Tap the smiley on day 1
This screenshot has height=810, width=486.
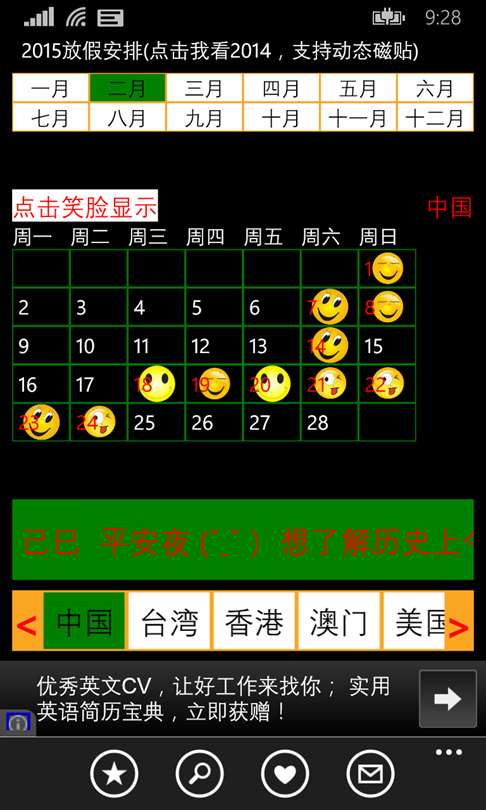(x=387, y=269)
